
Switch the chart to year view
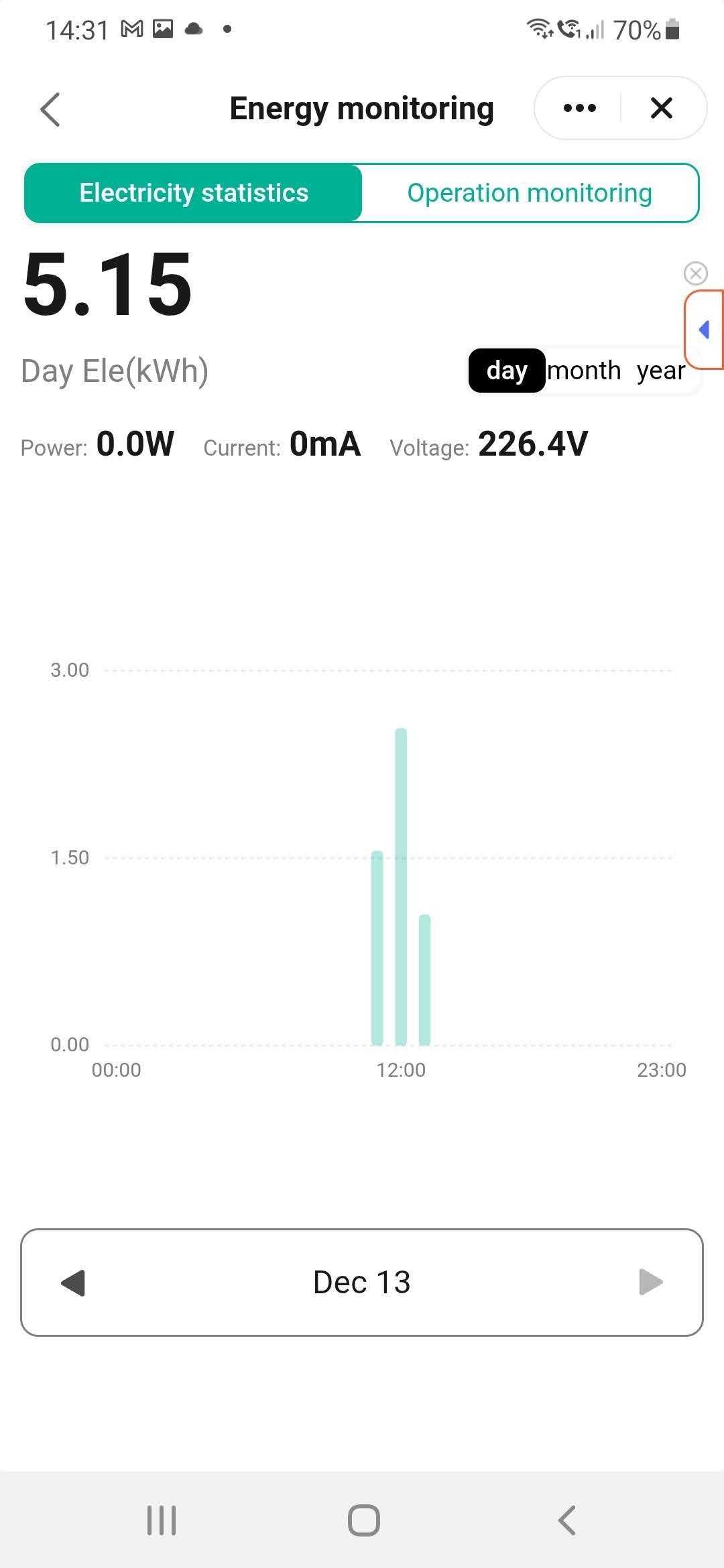point(661,371)
